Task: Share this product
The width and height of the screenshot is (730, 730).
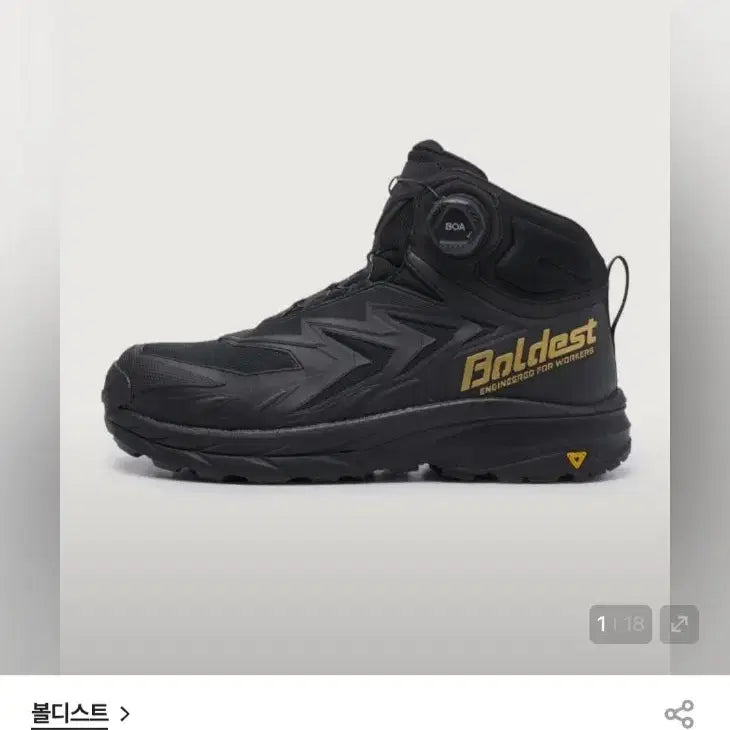Action: [x=679, y=714]
